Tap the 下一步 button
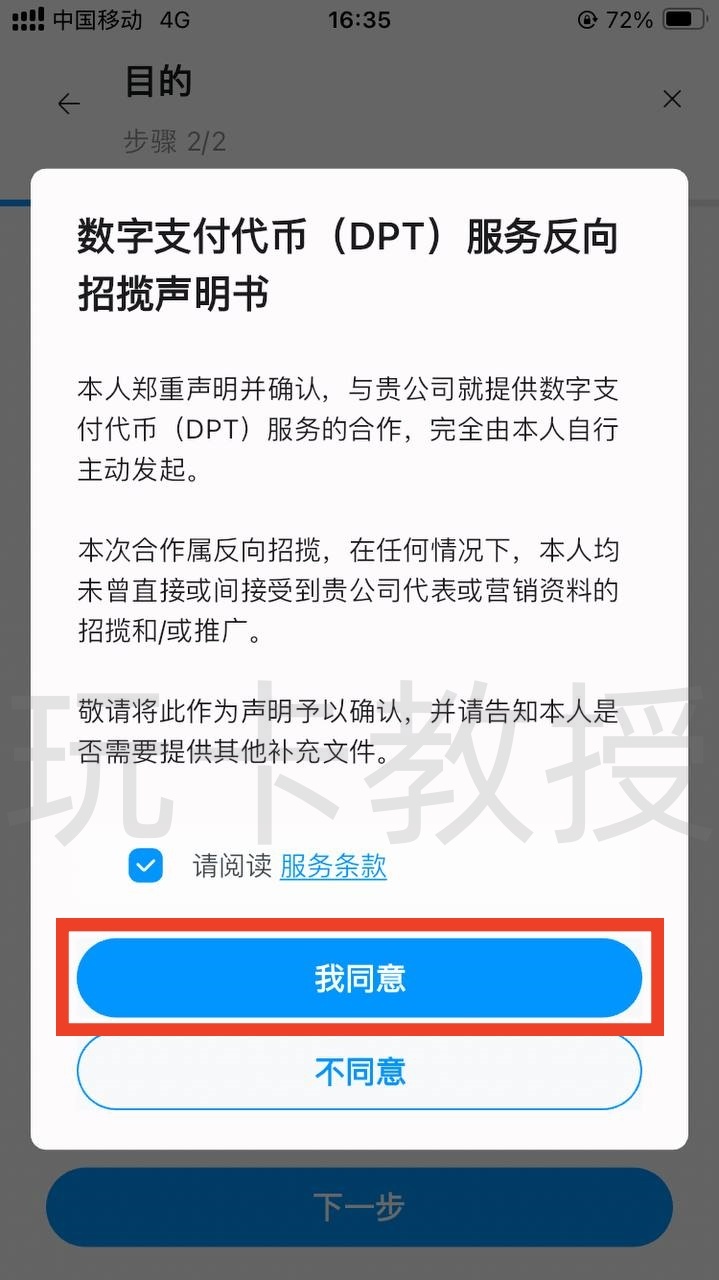This screenshot has height=1280, width=719. [359, 1207]
